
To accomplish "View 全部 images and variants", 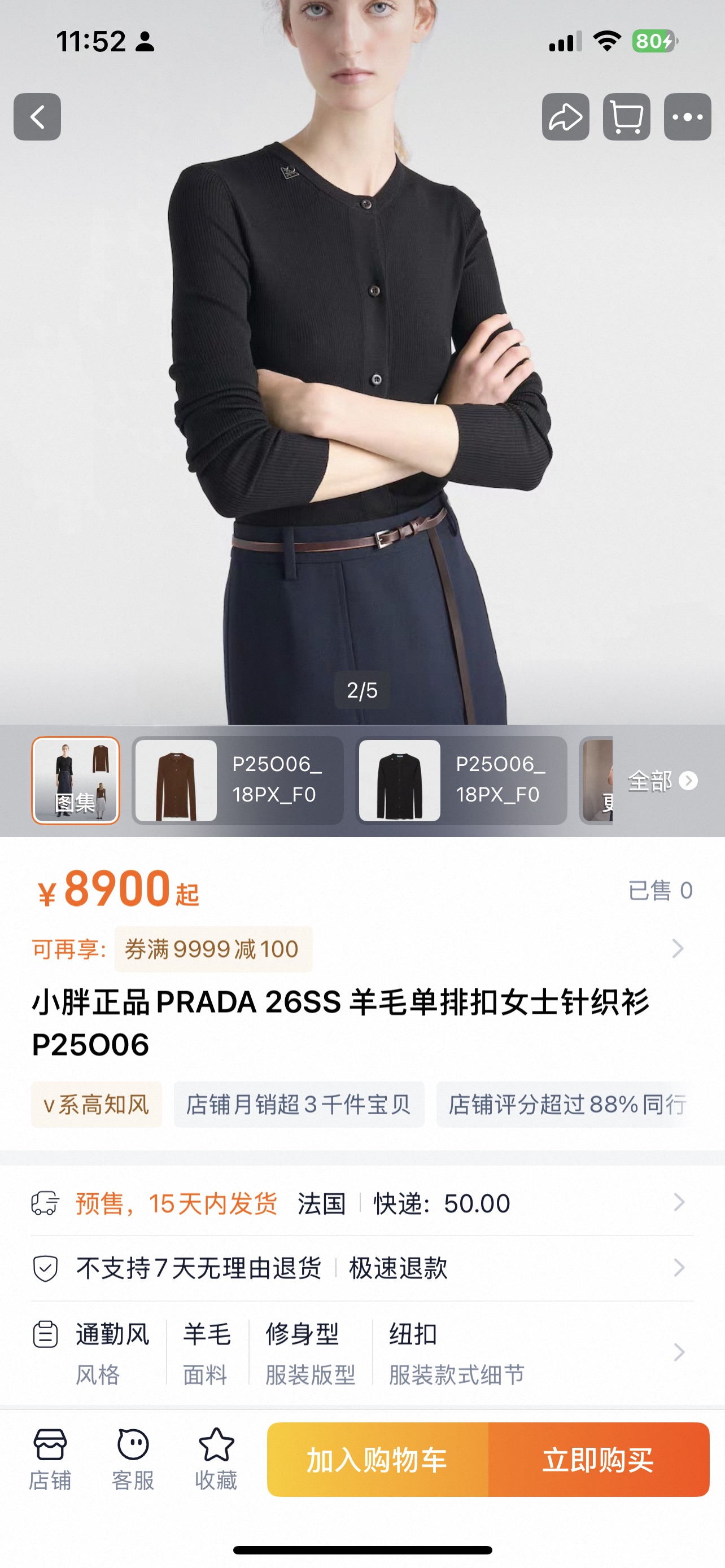I will (662, 781).
